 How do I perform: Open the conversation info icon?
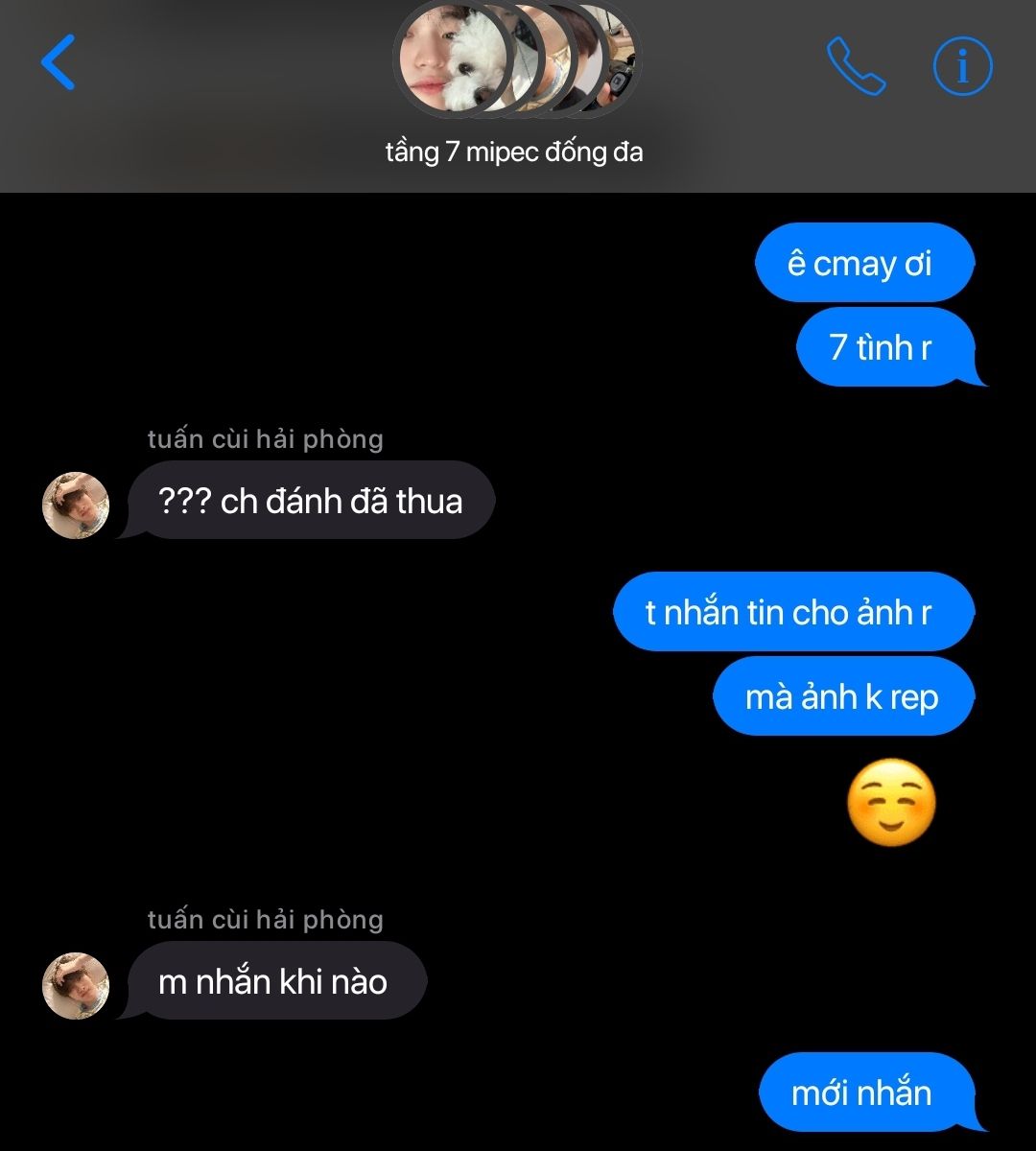click(x=963, y=66)
